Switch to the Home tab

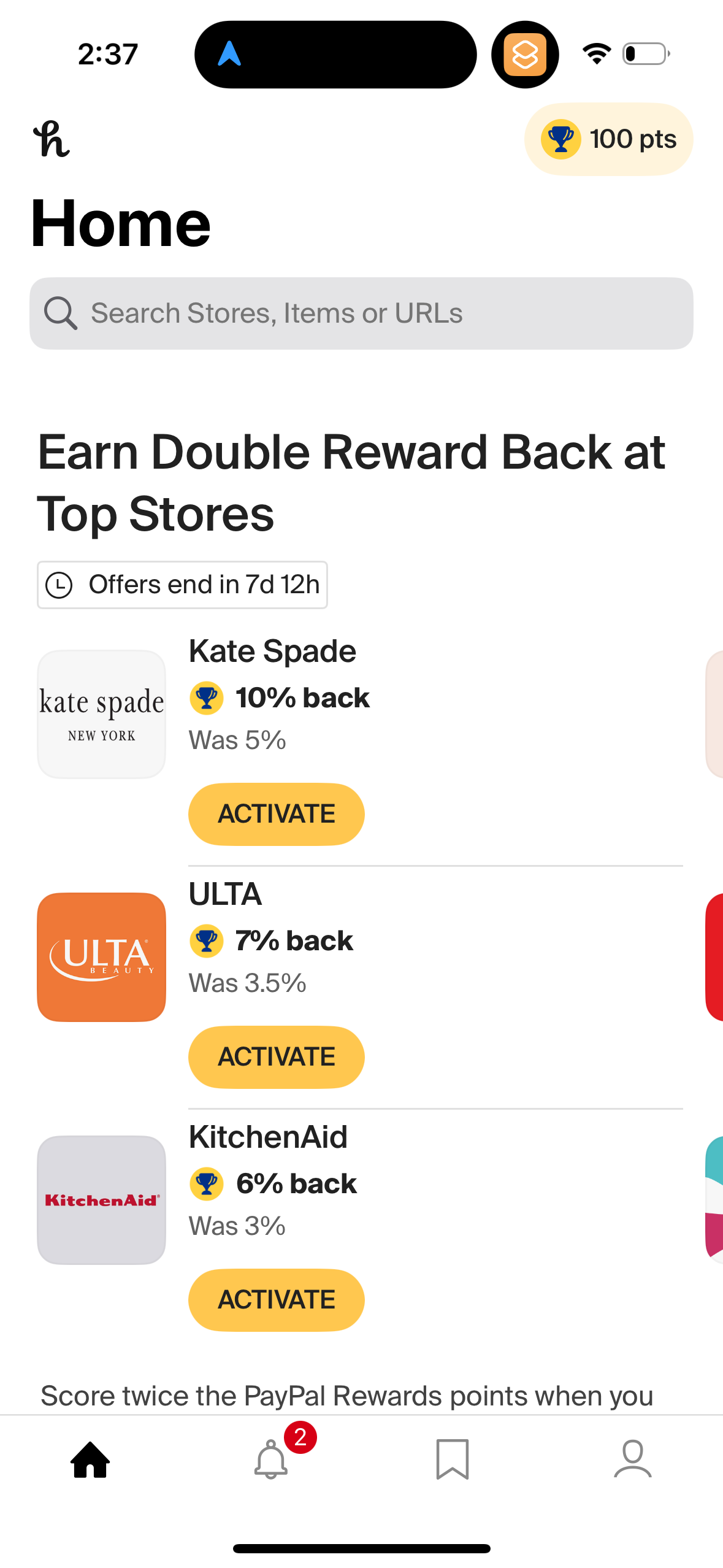point(90,1459)
